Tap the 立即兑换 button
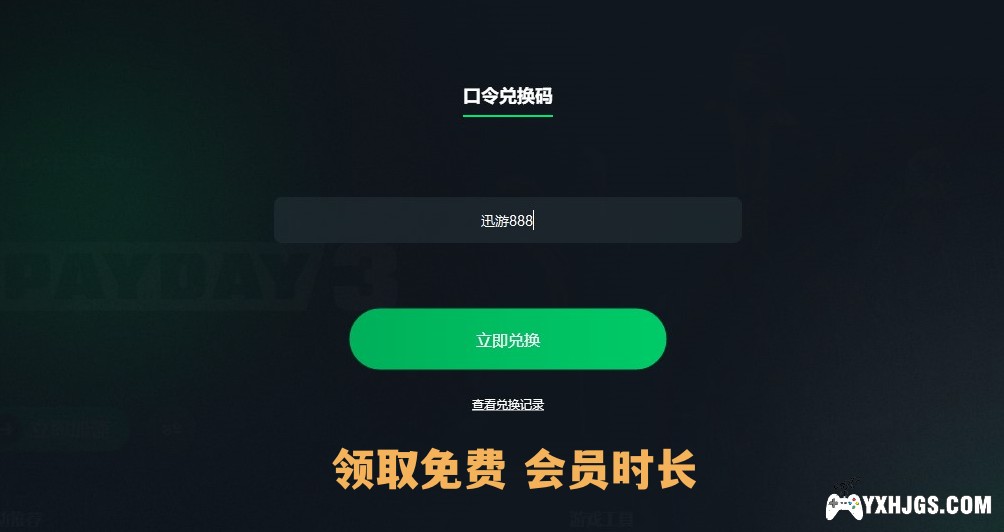1004x532 pixels. 507,339
